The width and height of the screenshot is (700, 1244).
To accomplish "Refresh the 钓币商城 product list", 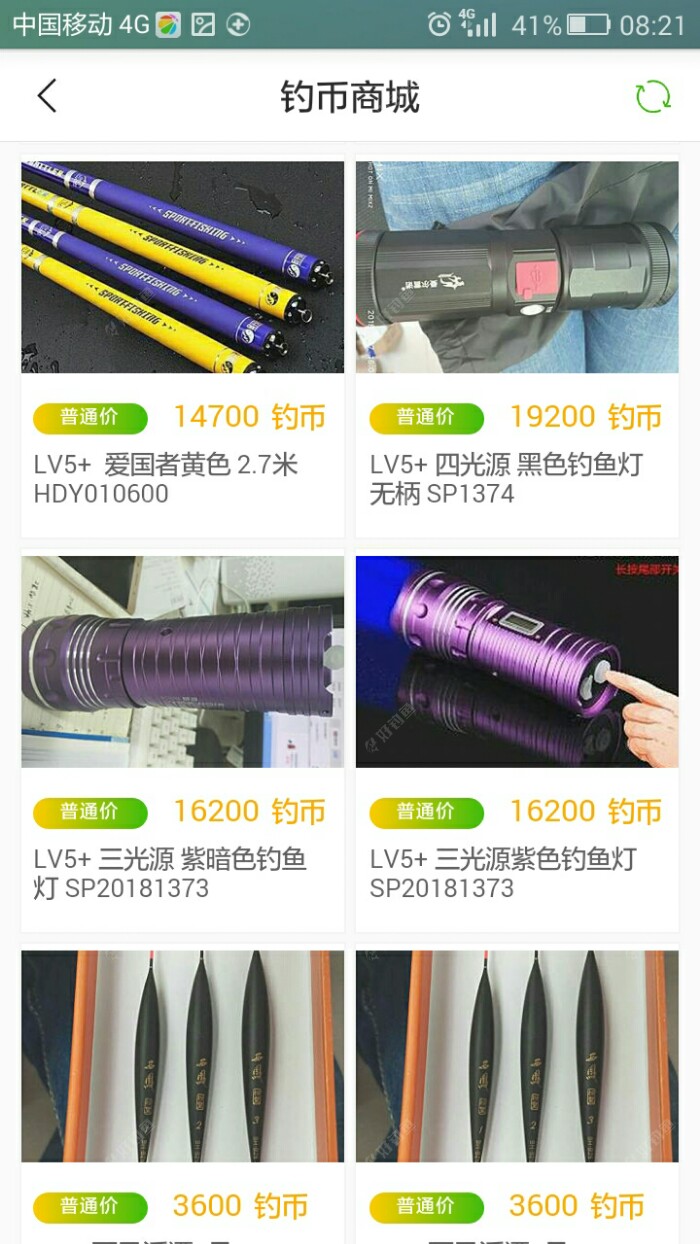I will (653, 97).
